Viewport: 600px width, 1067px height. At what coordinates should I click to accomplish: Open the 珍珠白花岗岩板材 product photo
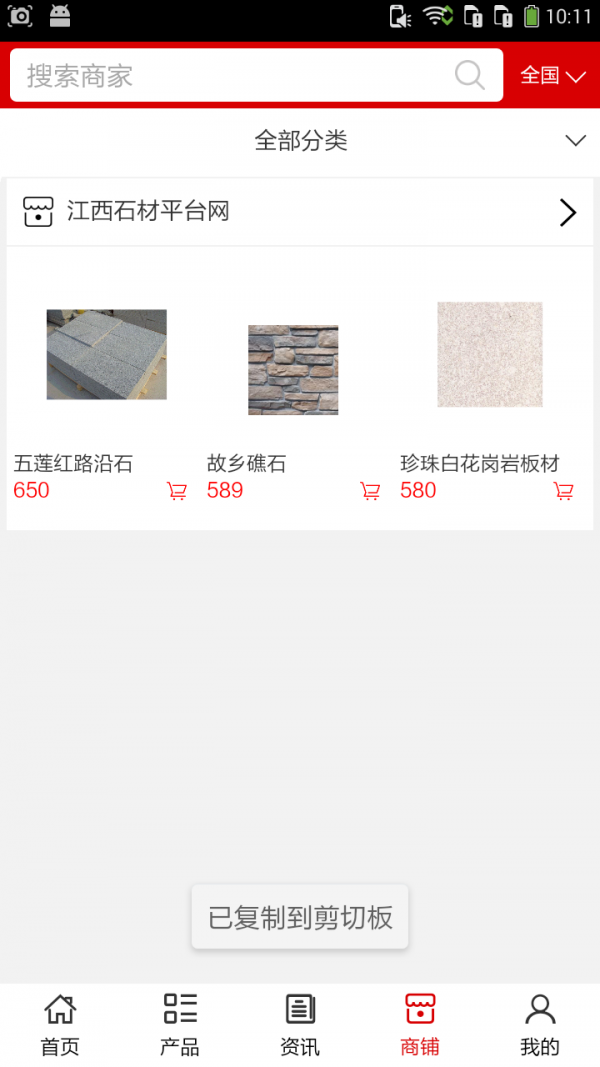coord(490,355)
